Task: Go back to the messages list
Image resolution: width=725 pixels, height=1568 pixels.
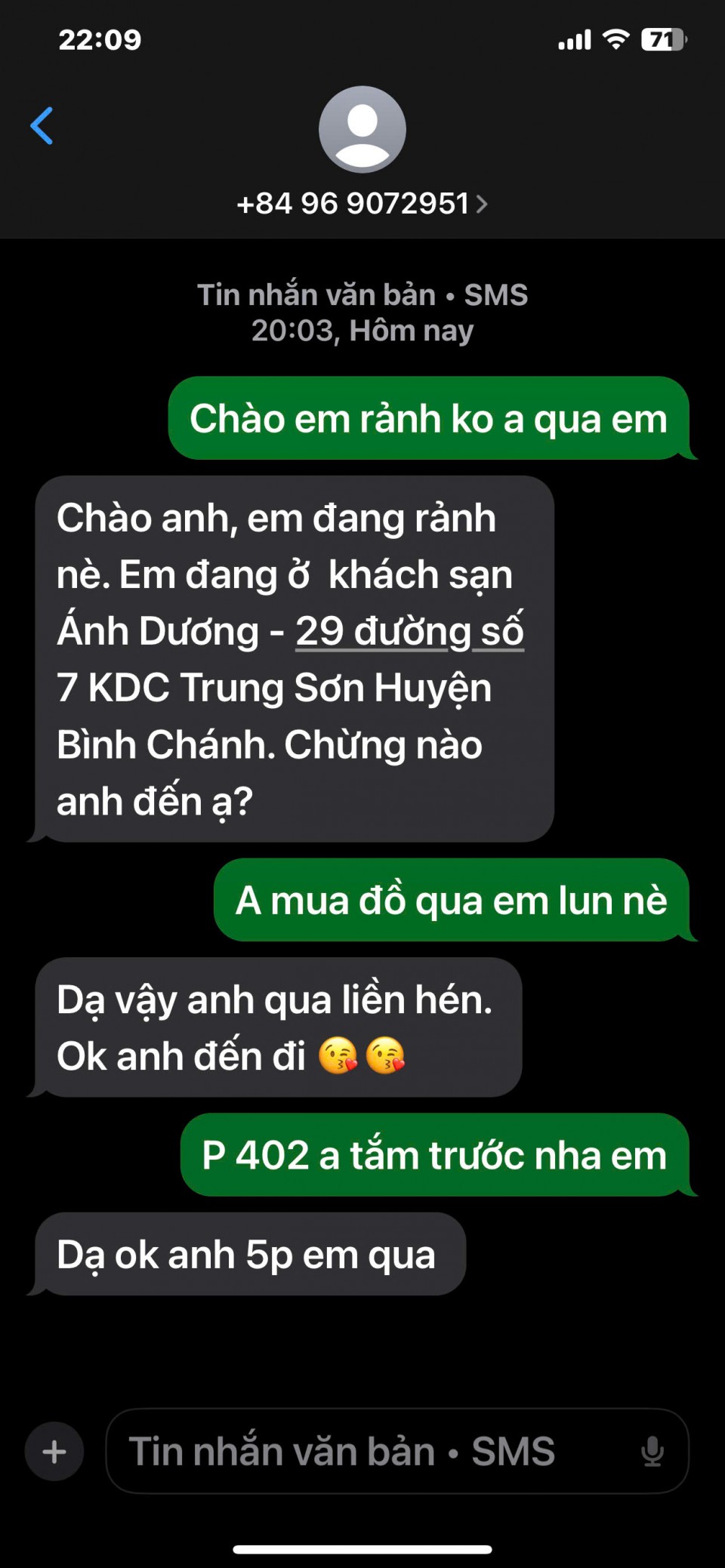Action: pyautogui.click(x=42, y=125)
